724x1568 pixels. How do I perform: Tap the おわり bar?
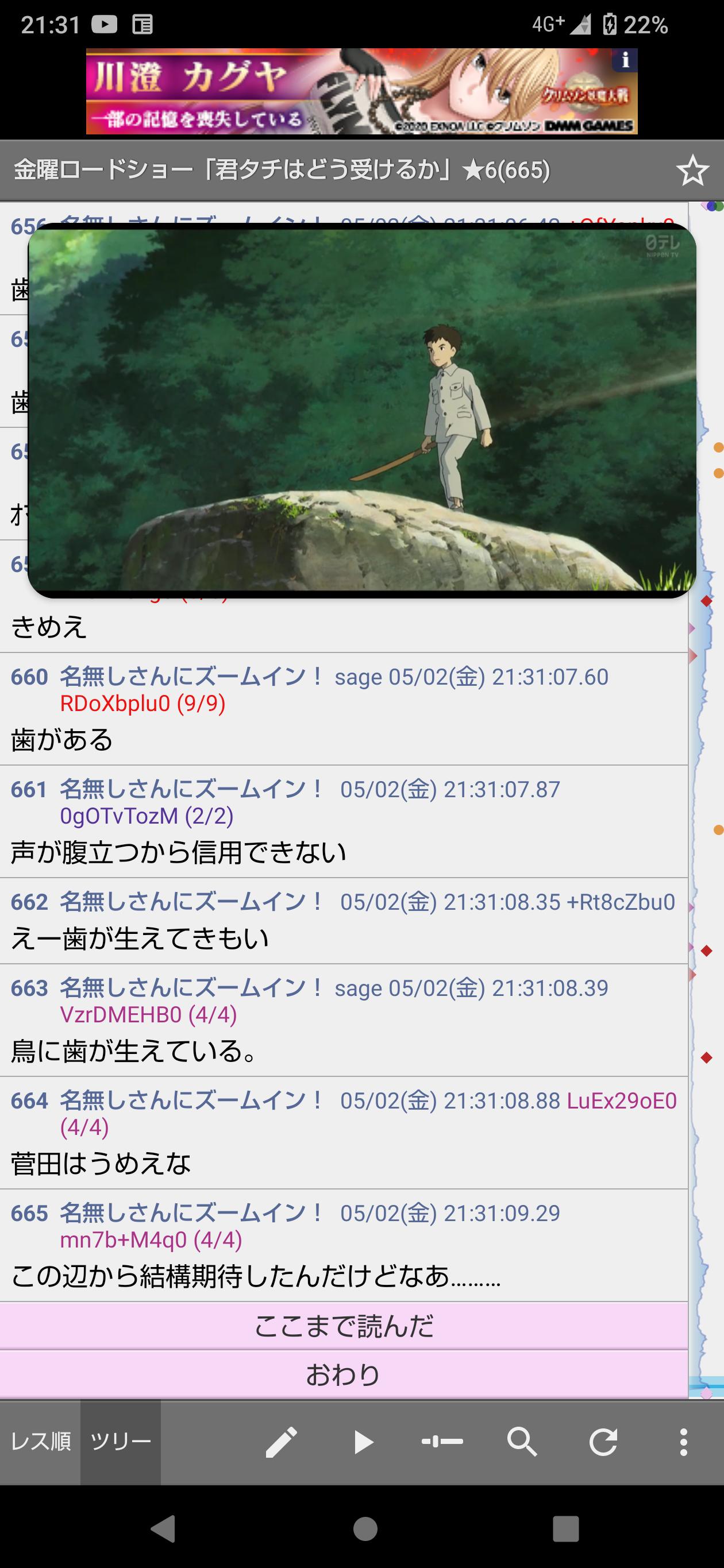(344, 1374)
